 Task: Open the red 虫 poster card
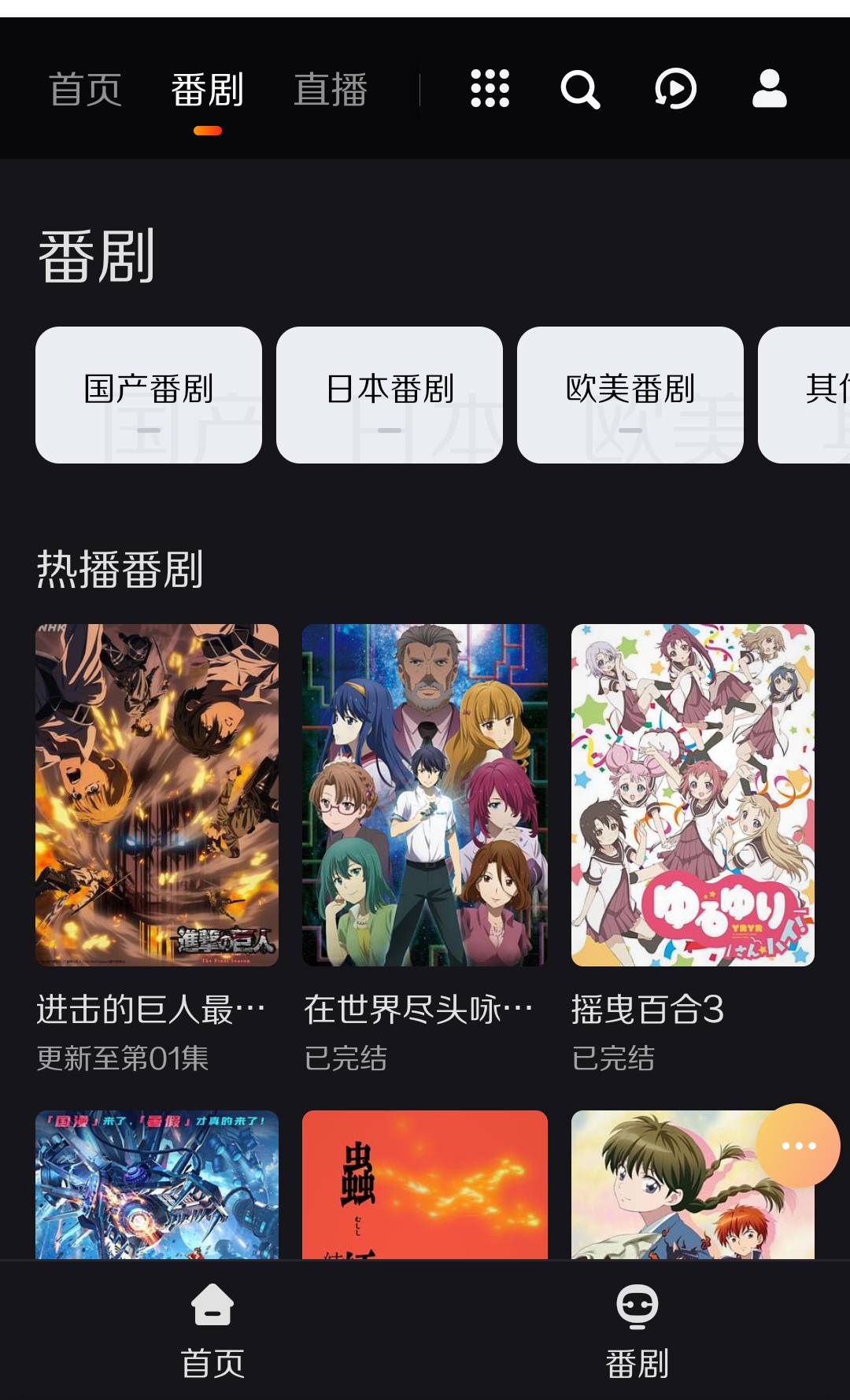(x=425, y=1184)
